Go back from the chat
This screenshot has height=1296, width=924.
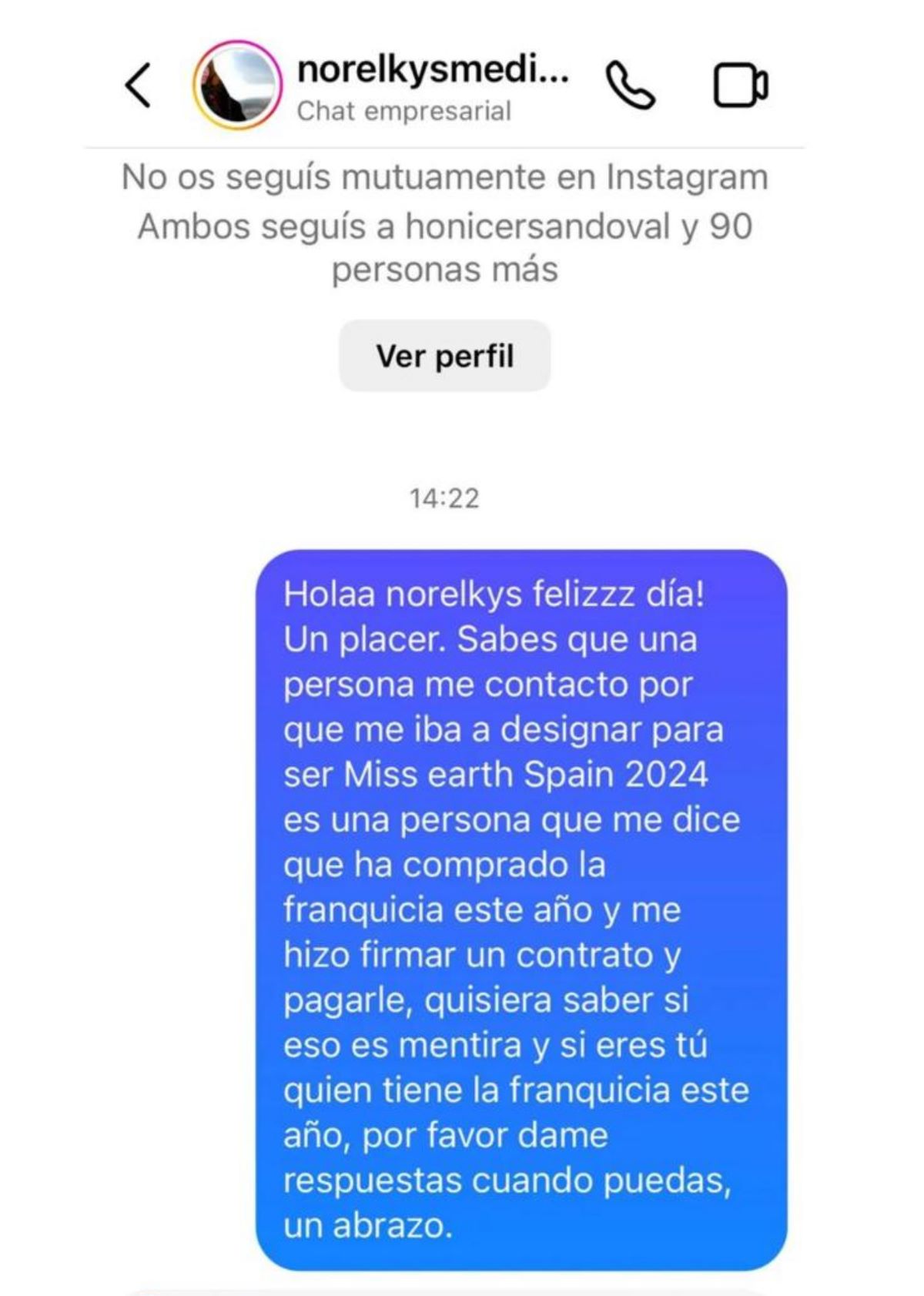[139, 85]
